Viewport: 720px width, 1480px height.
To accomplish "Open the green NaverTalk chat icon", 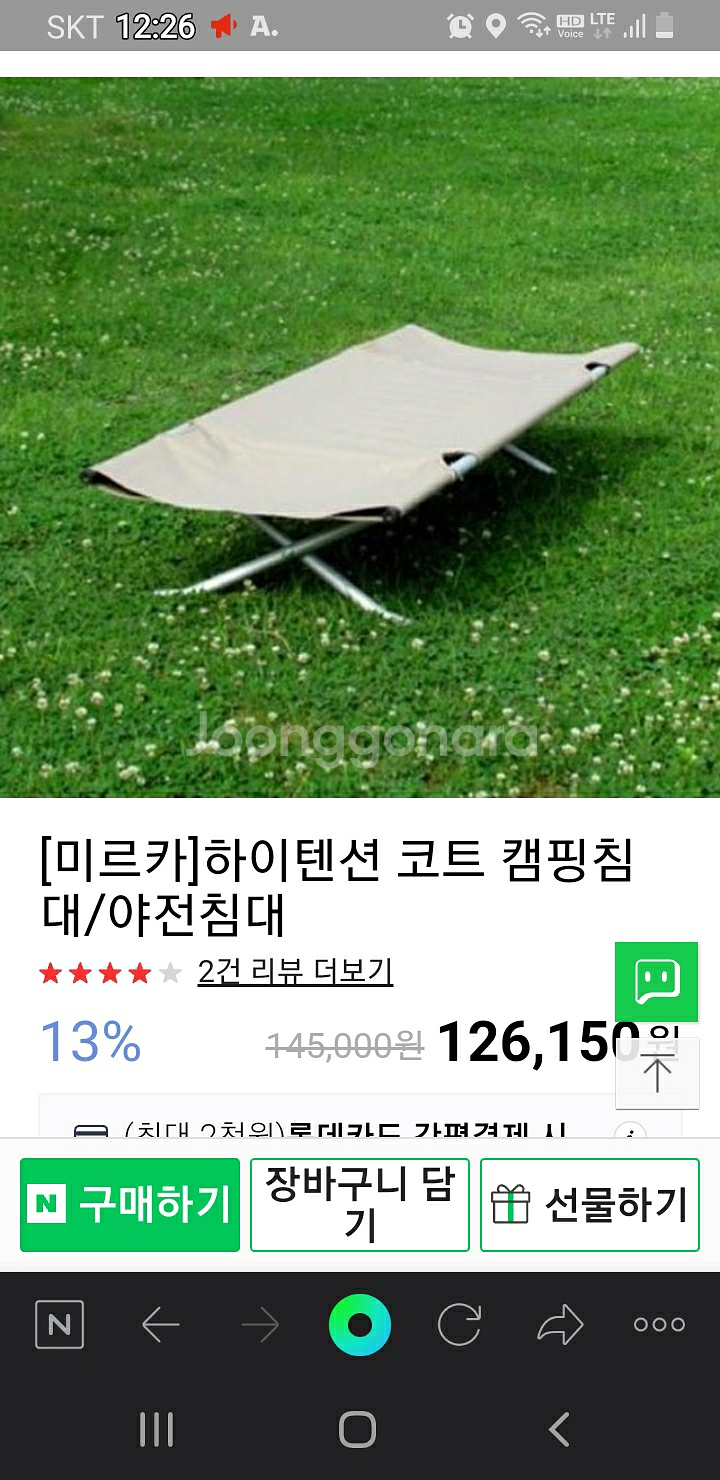I will pyautogui.click(x=657, y=983).
